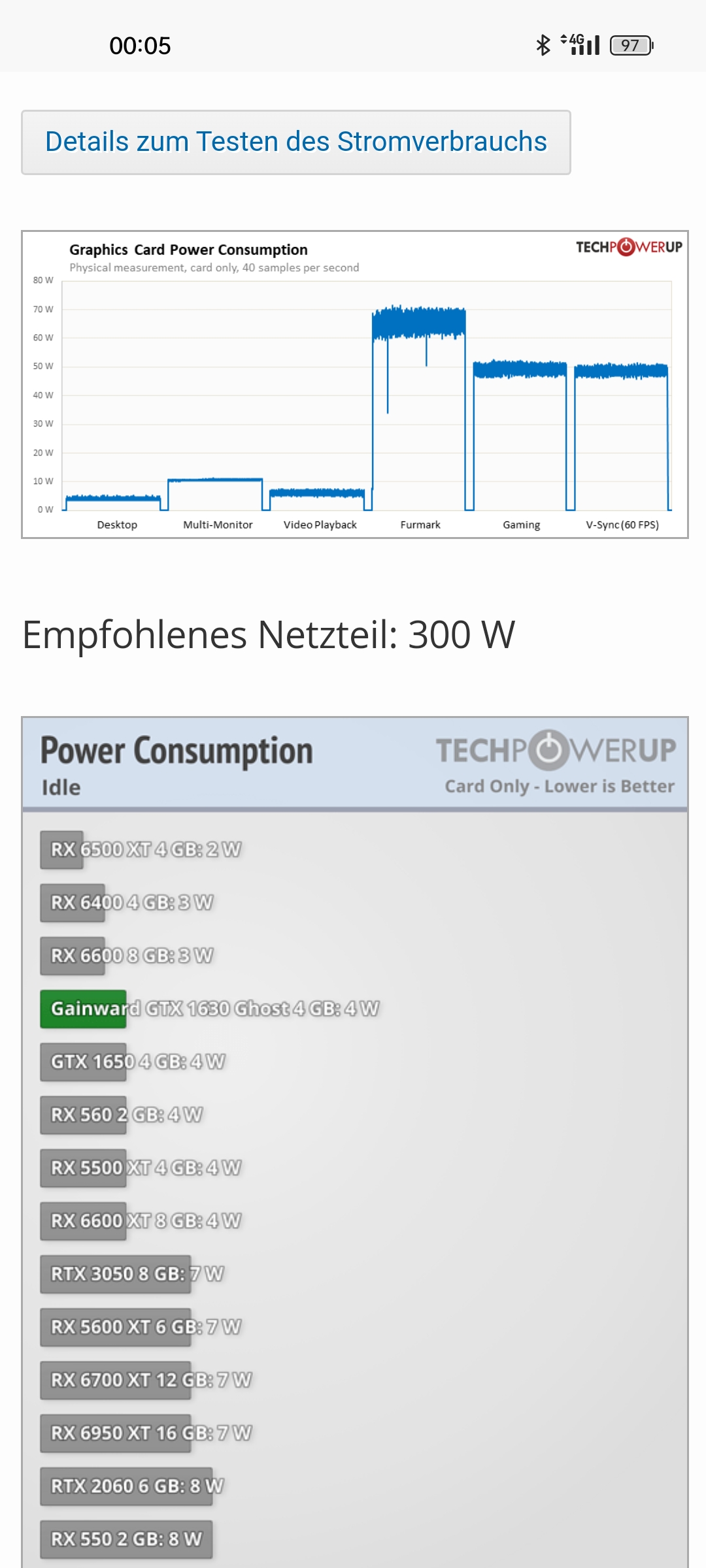The height and width of the screenshot is (1568, 706).
Task: Open Details zum Testen des Stromverbrauchs
Action: [296, 142]
